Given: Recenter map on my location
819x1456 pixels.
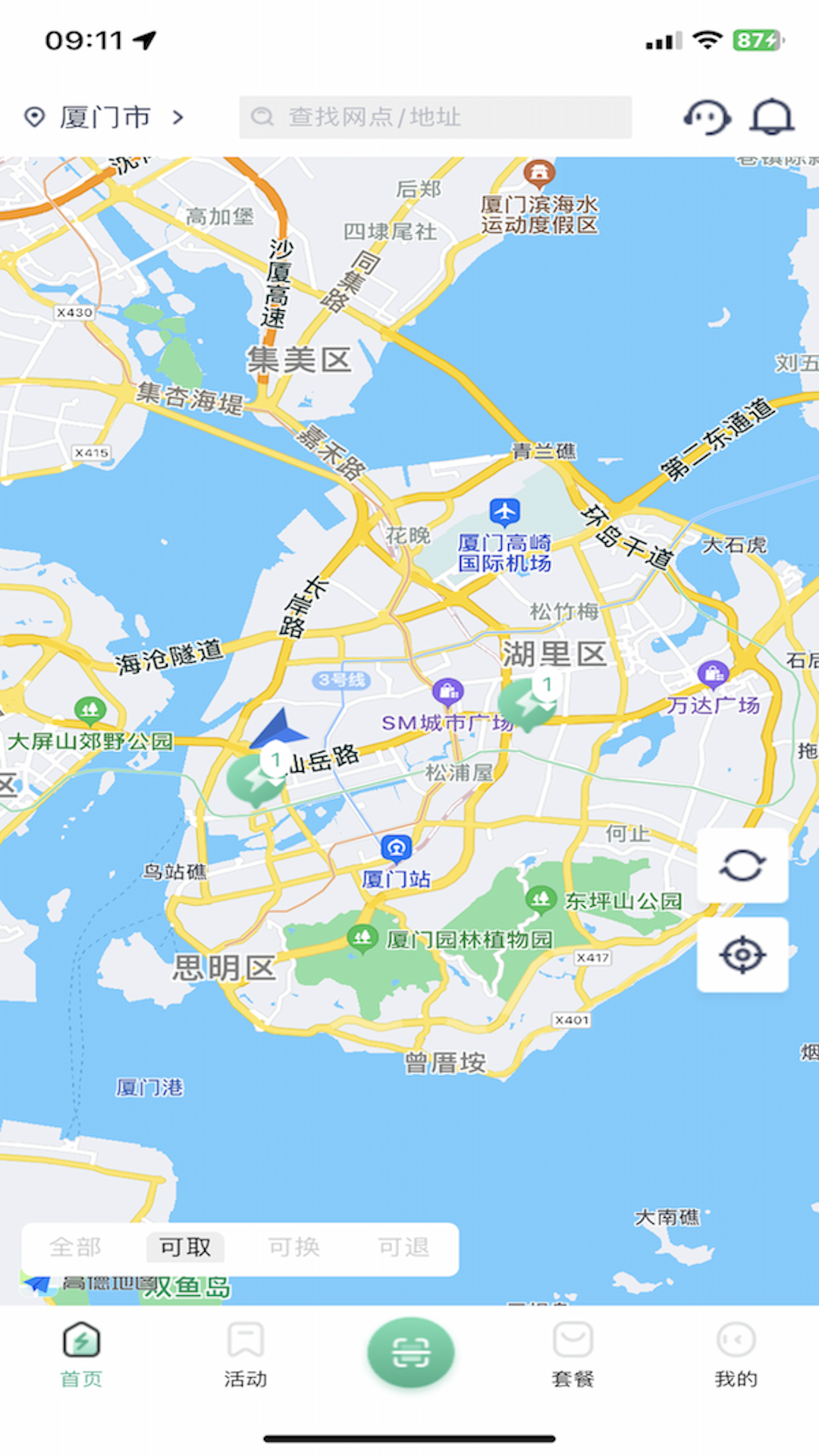Looking at the screenshot, I should click(x=742, y=955).
